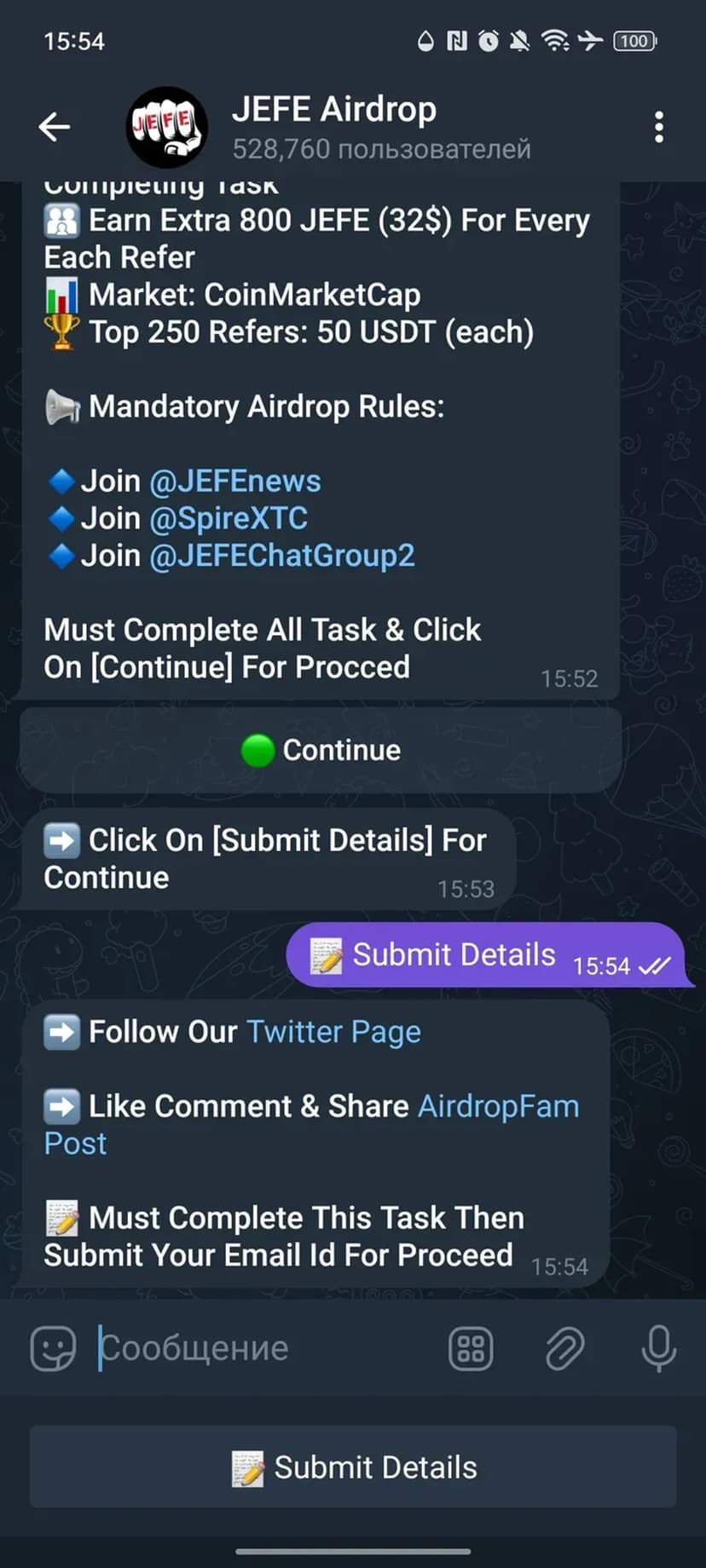Open the @JEFEChatGroup2 link
This screenshot has width=706, height=1568.
tap(281, 556)
